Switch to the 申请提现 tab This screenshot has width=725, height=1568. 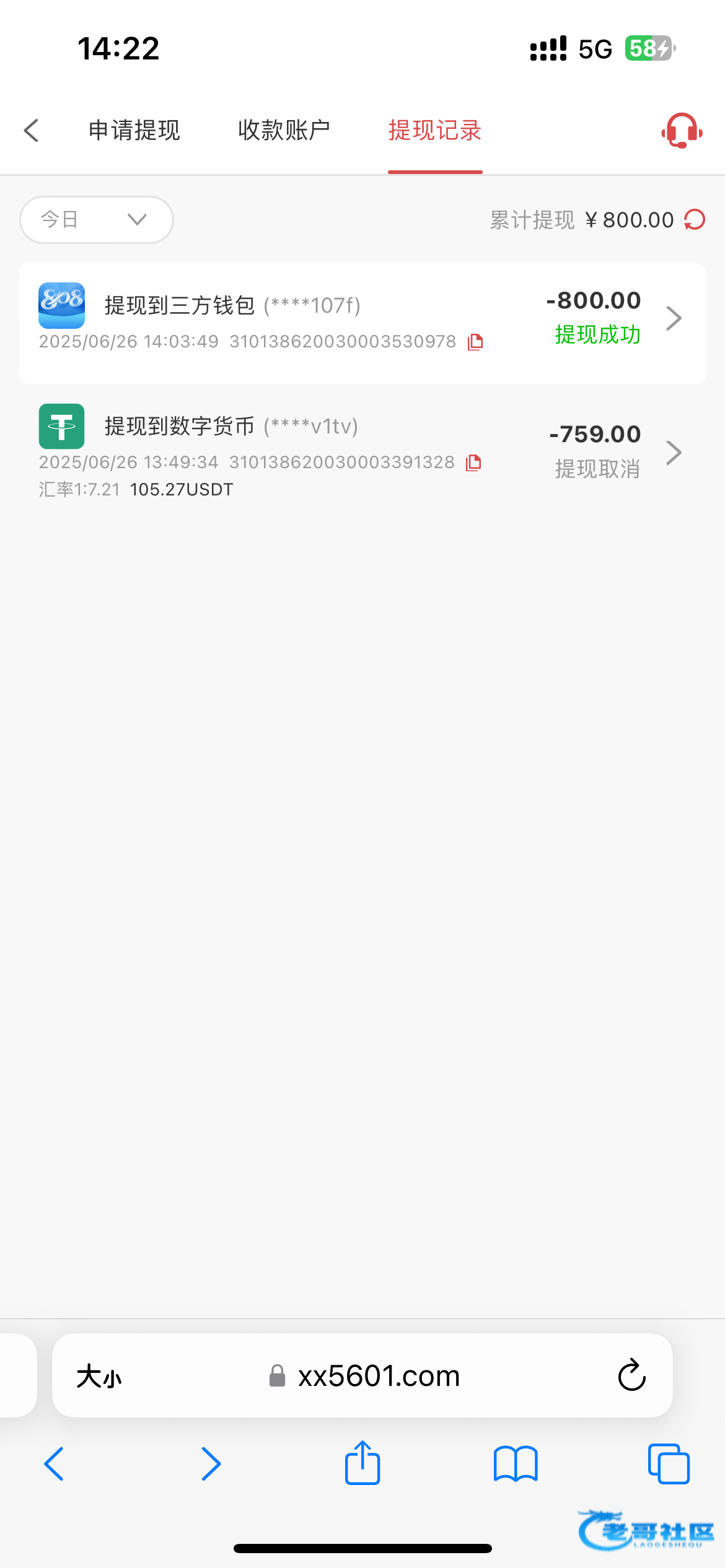(x=134, y=131)
